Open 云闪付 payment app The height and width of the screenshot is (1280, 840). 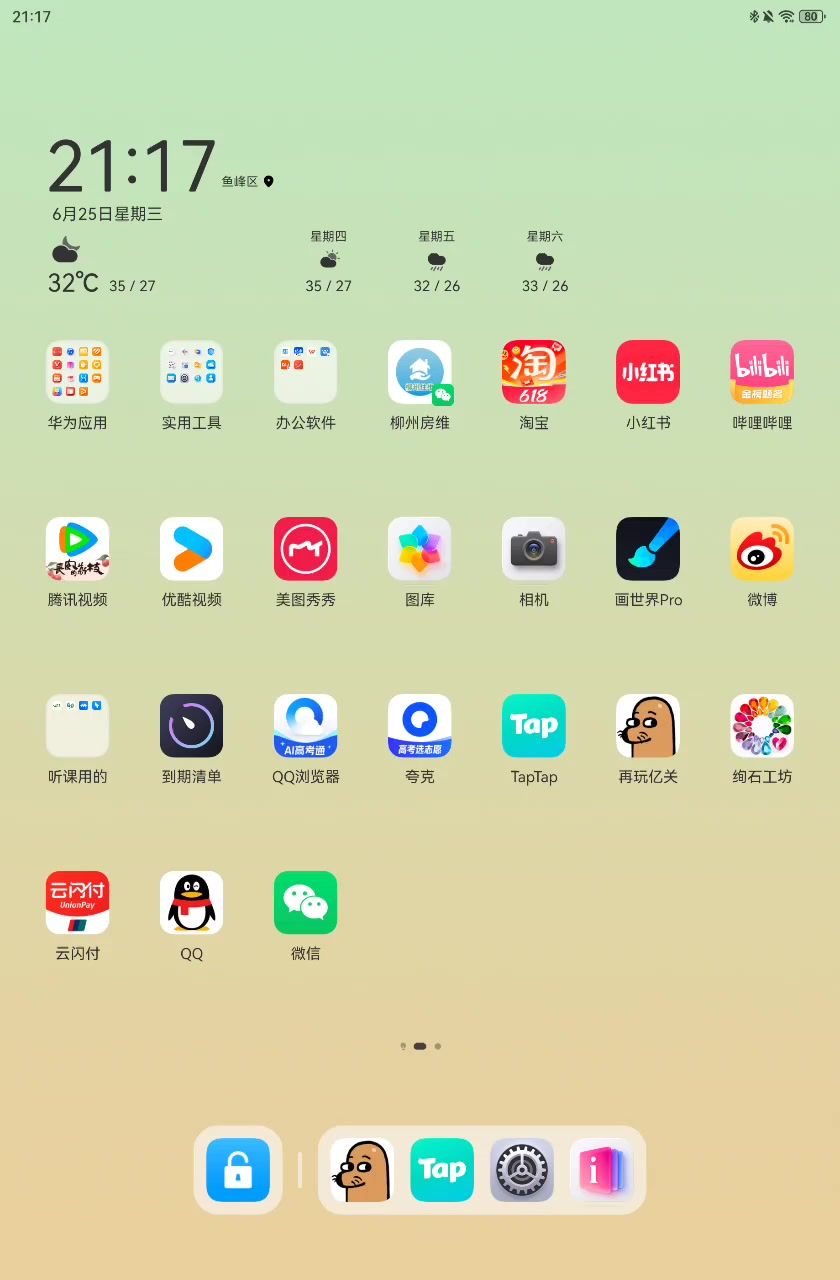tap(78, 903)
